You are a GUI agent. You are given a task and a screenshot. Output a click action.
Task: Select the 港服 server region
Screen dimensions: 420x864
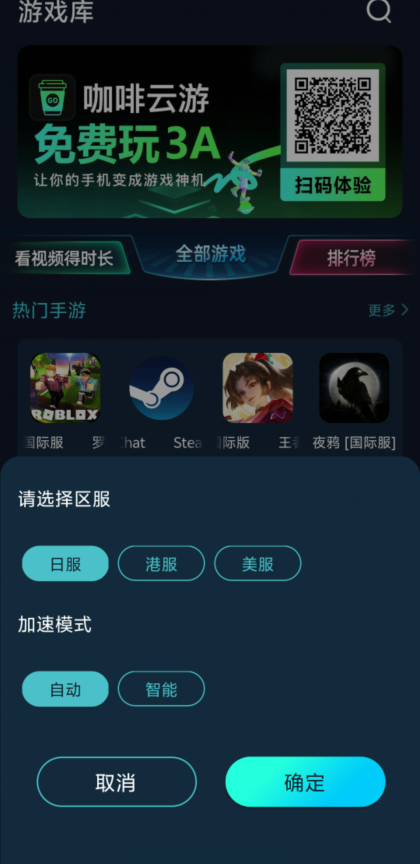pos(161,563)
